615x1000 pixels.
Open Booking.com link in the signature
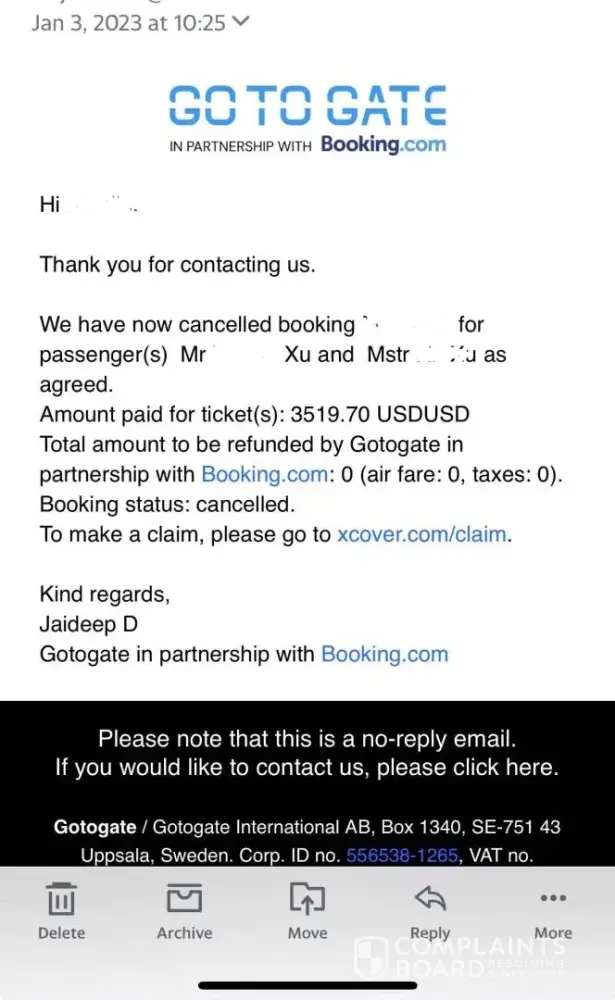coord(384,654)
